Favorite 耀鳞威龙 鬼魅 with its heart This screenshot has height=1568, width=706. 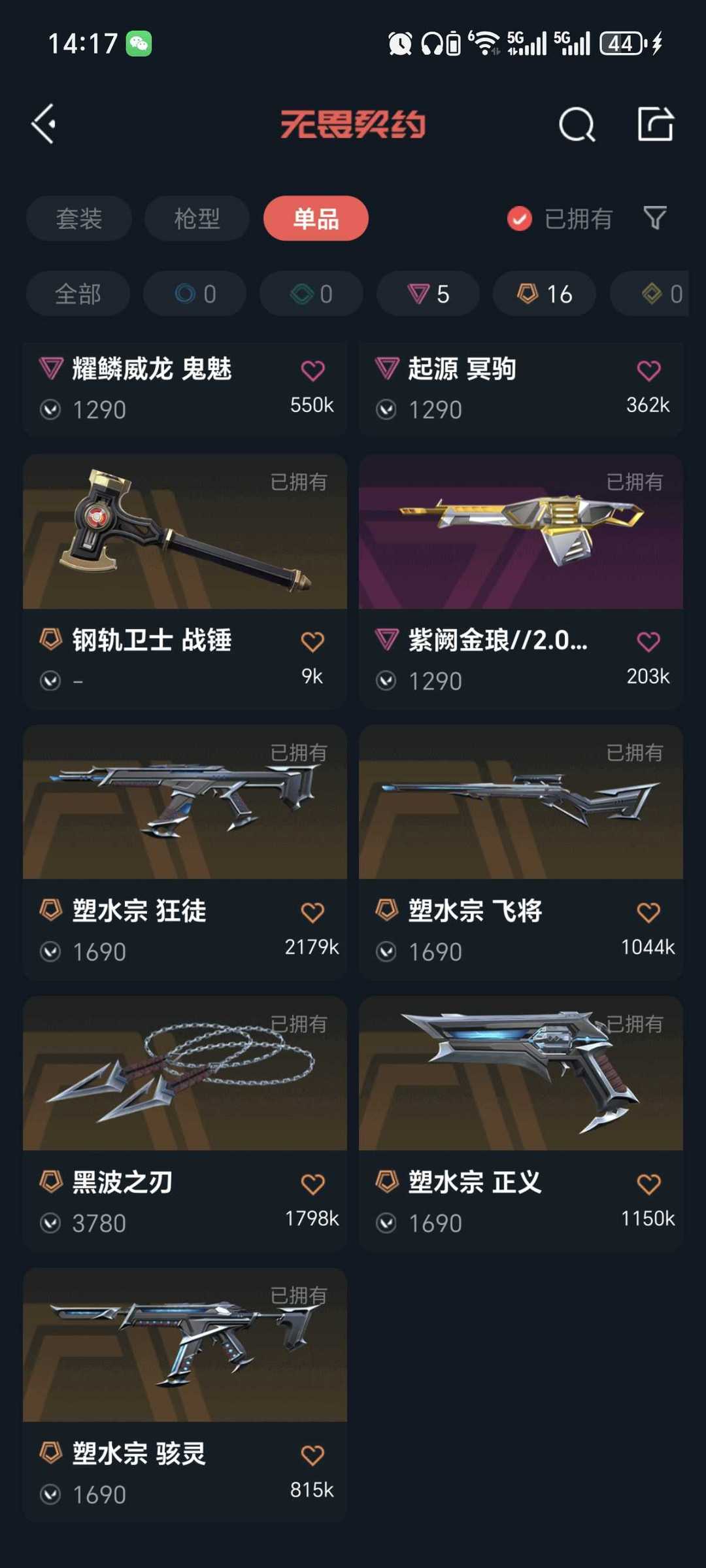(314, 369)
